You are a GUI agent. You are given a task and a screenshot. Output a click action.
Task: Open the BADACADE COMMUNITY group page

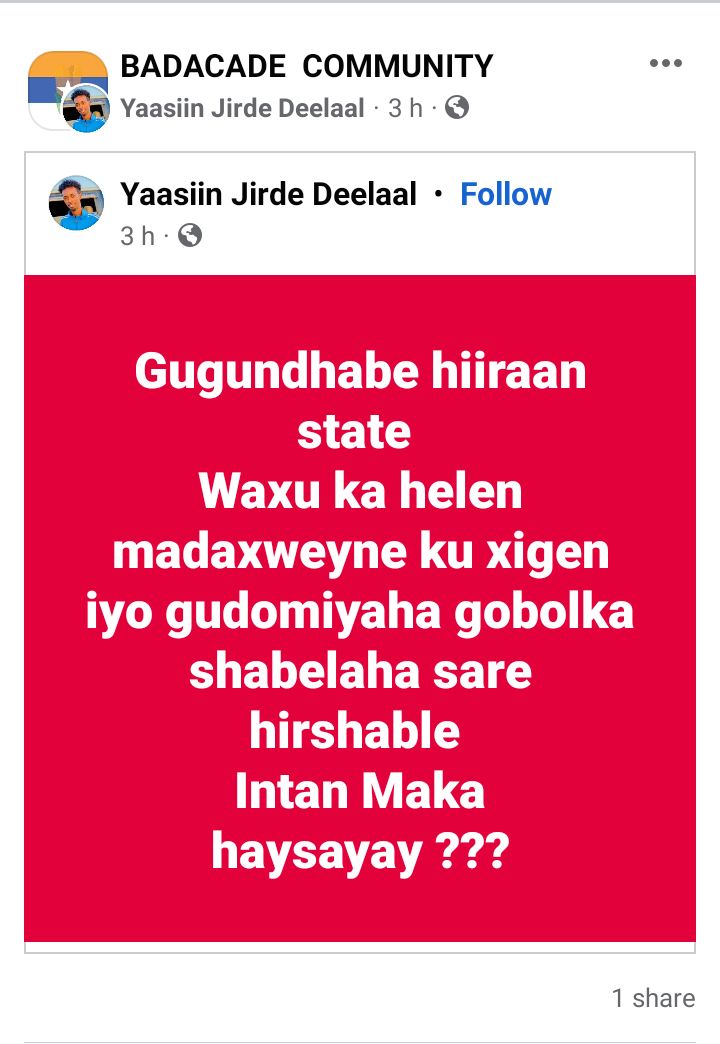click(306, 66)
